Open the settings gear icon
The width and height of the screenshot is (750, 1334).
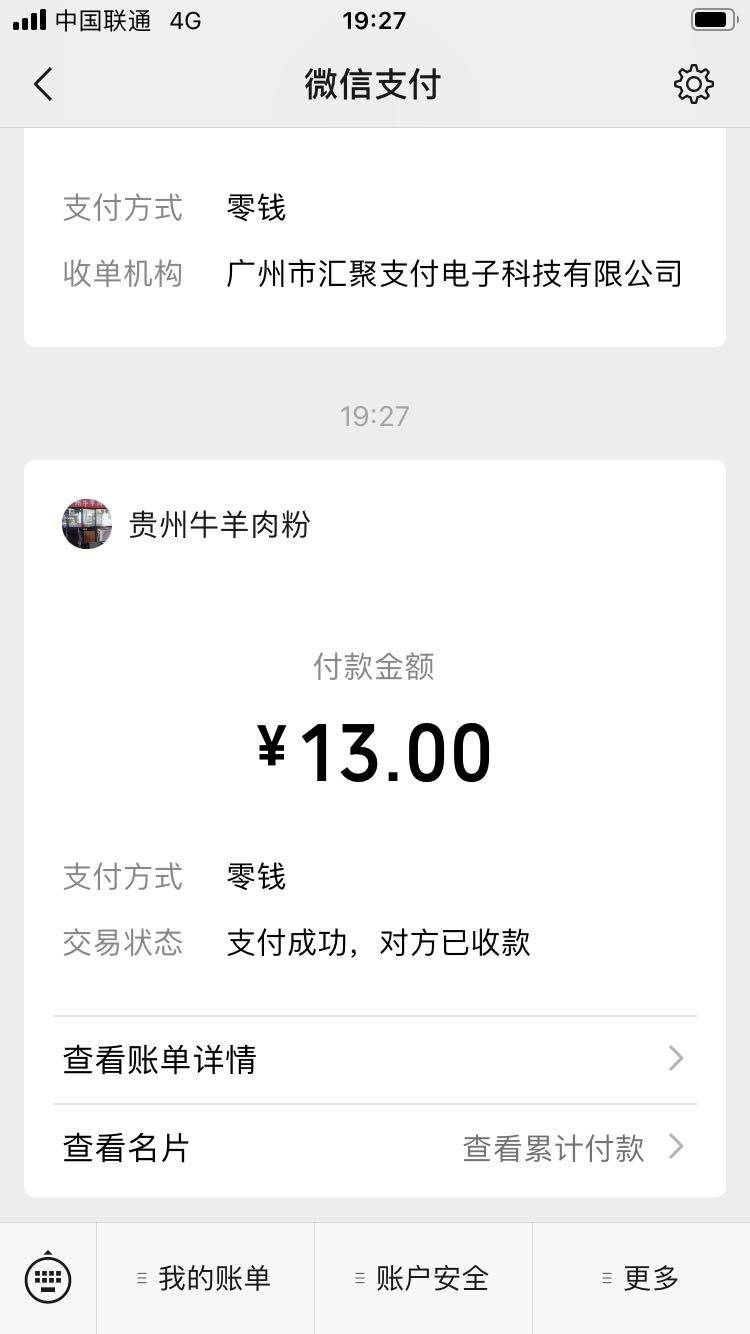click(x=693, y=85)
